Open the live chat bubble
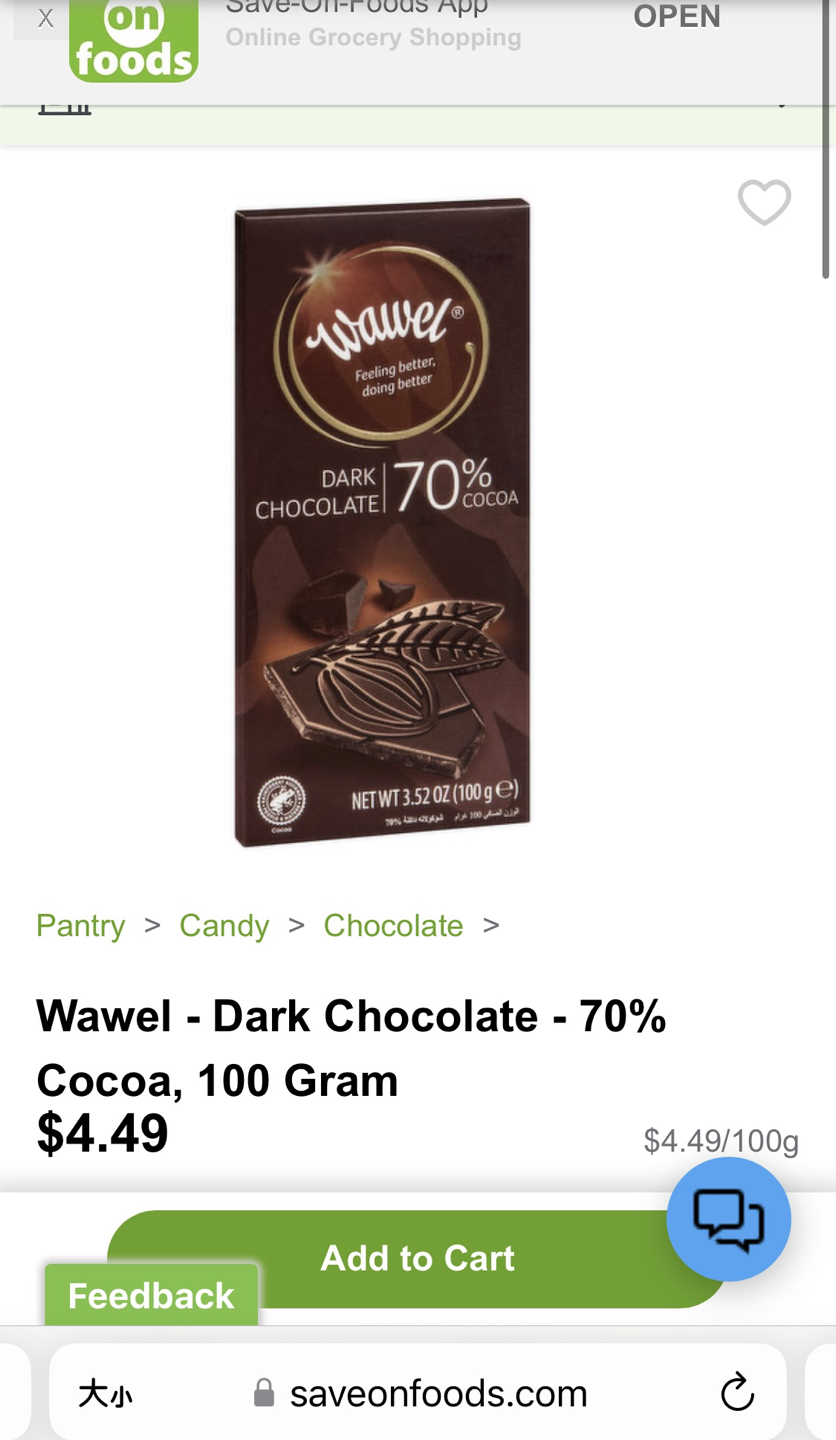This screenshot has height=1440, width=836. click(x=728, y=1218)
